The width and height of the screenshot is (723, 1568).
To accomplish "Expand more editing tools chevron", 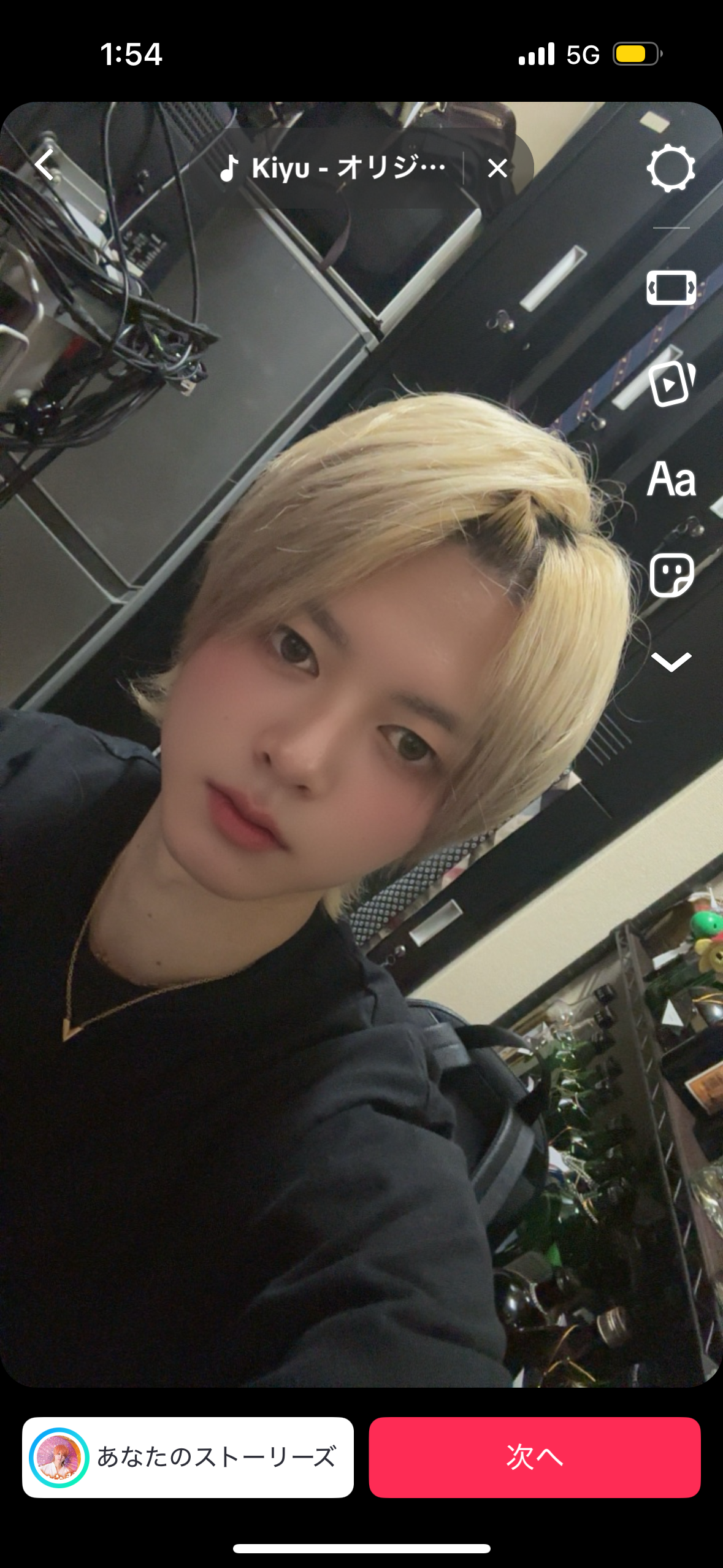I will point(671,661).
